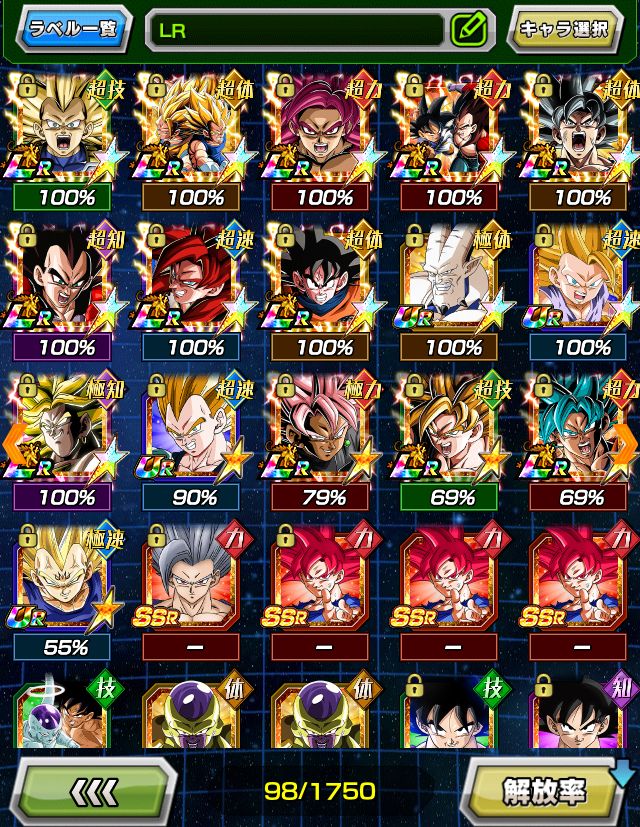The width and height of the screenshot is (640, 827).
Task: Edit the LR label name
Action: pyautogui.click(x=467, y=29)
